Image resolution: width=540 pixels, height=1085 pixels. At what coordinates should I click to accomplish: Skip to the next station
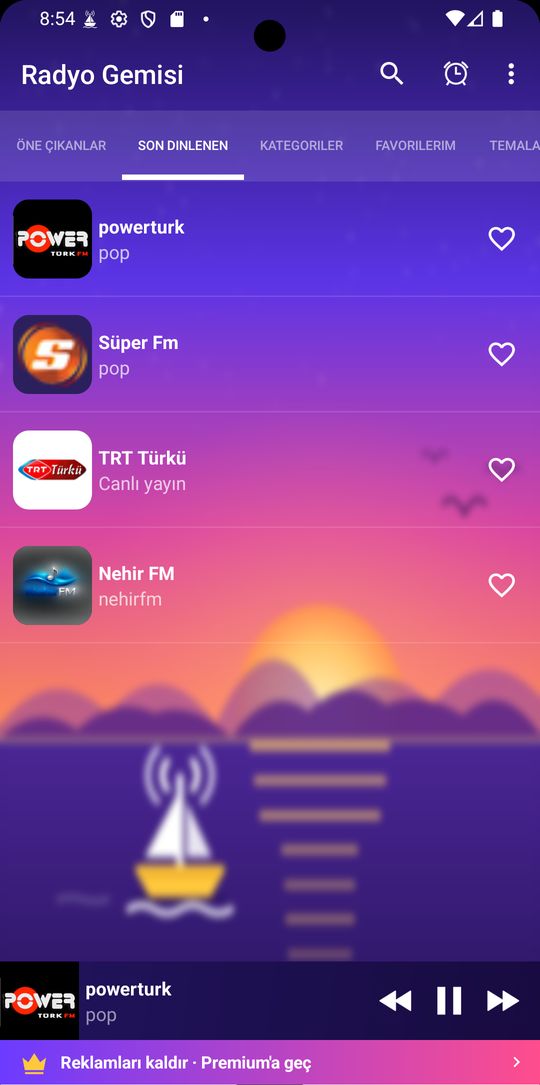tap(503, 1001)
